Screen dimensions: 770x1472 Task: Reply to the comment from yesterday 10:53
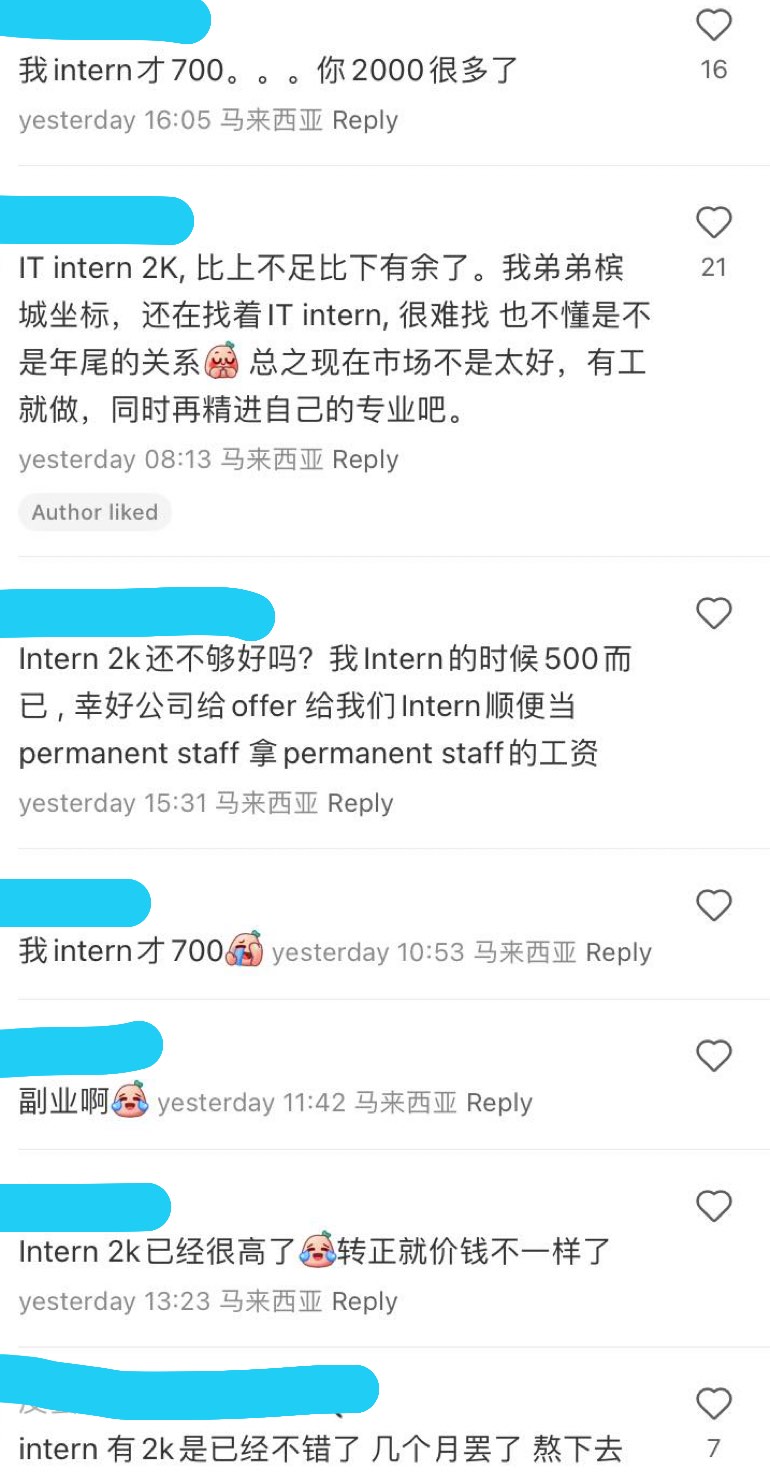tap(618, 953)
